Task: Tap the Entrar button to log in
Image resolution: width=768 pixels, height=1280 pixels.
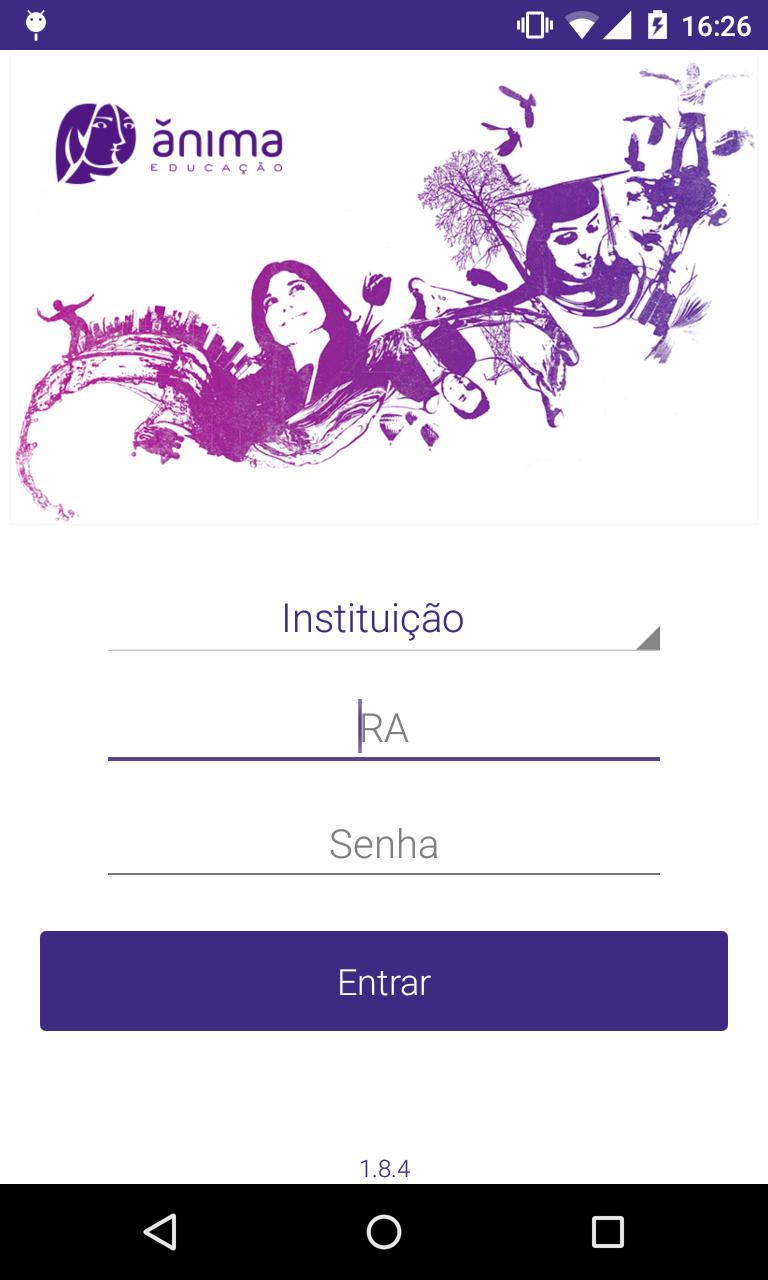Action: point(383,981)
